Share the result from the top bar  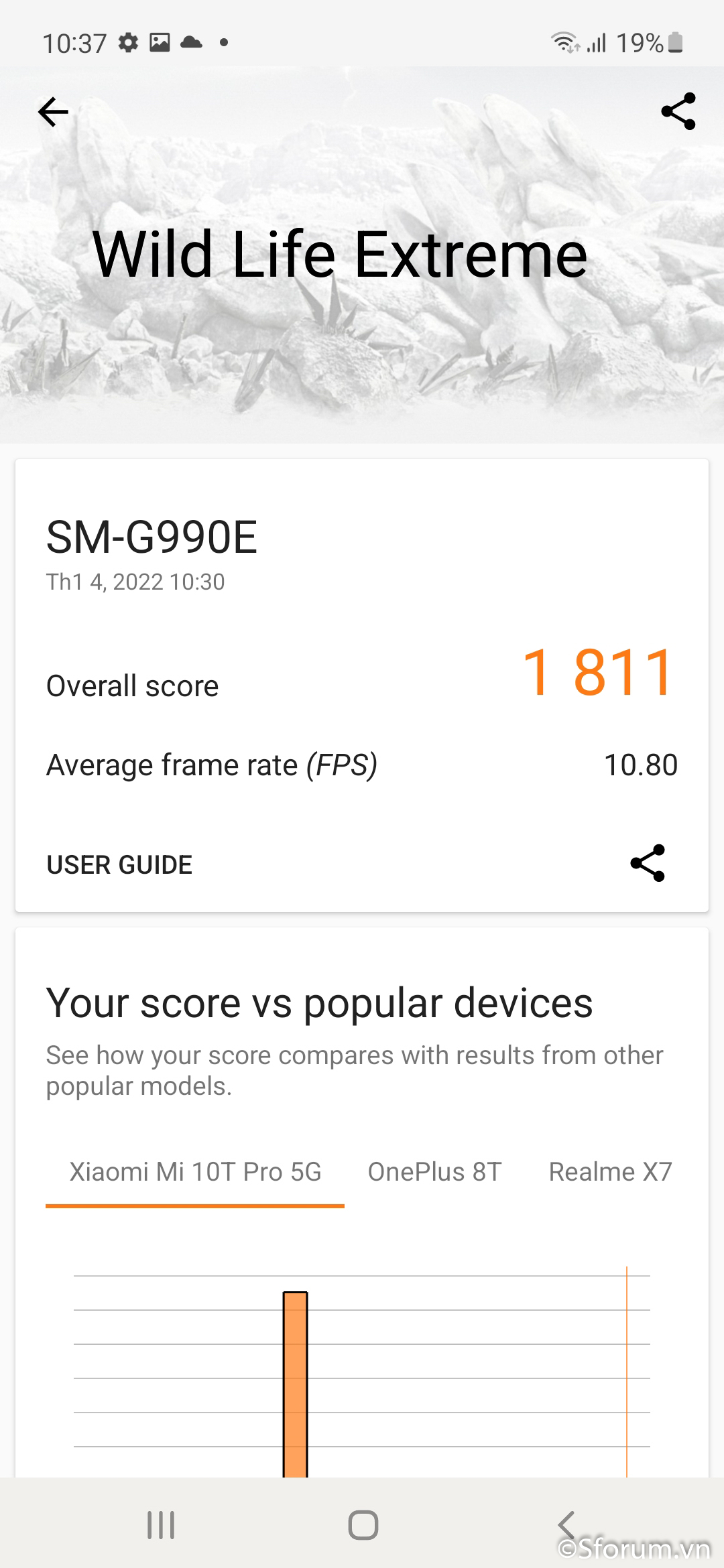pyautogui.click(x=678, y=111)
